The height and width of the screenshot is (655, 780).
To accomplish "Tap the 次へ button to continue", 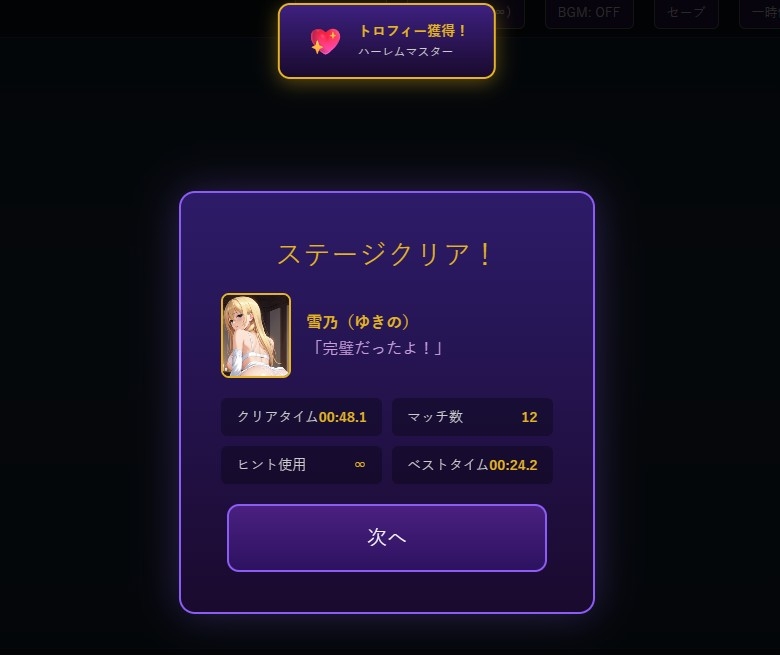I will [387, 538].
